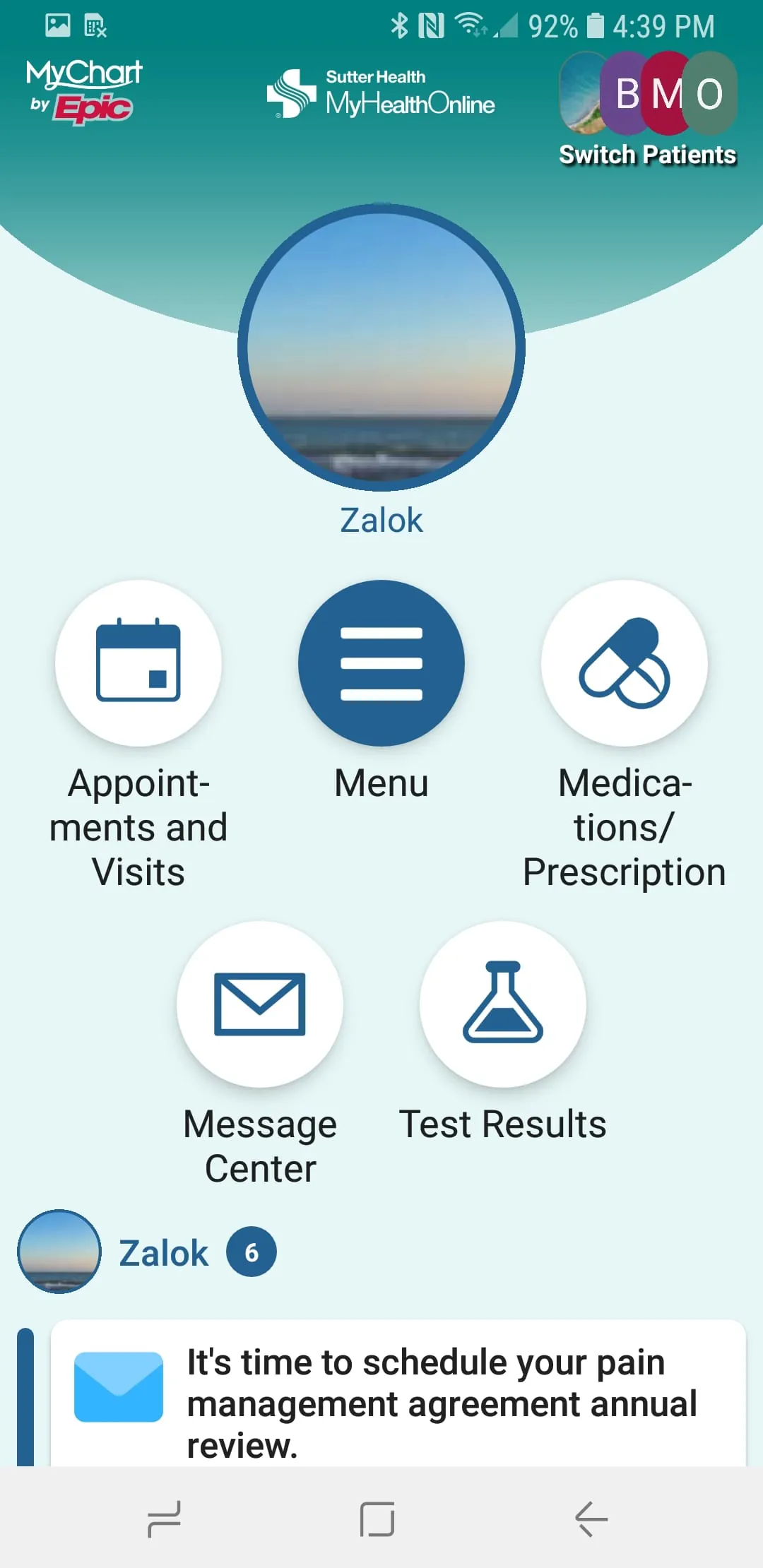This screenshot has width=763, height=1568.
Task: Tap the notification badge showing 6
Action: pyautogui.click(x=252, y=1251)
